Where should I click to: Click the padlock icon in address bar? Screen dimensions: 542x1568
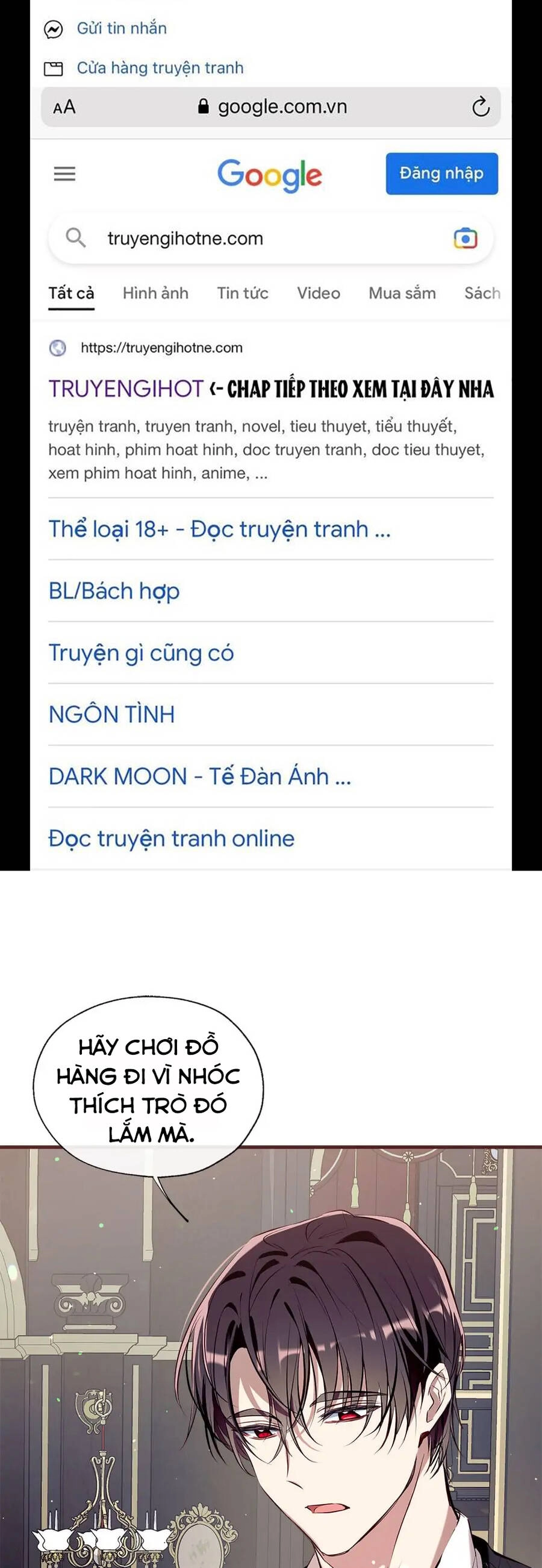pyautogui.click(x=202, y=106)
